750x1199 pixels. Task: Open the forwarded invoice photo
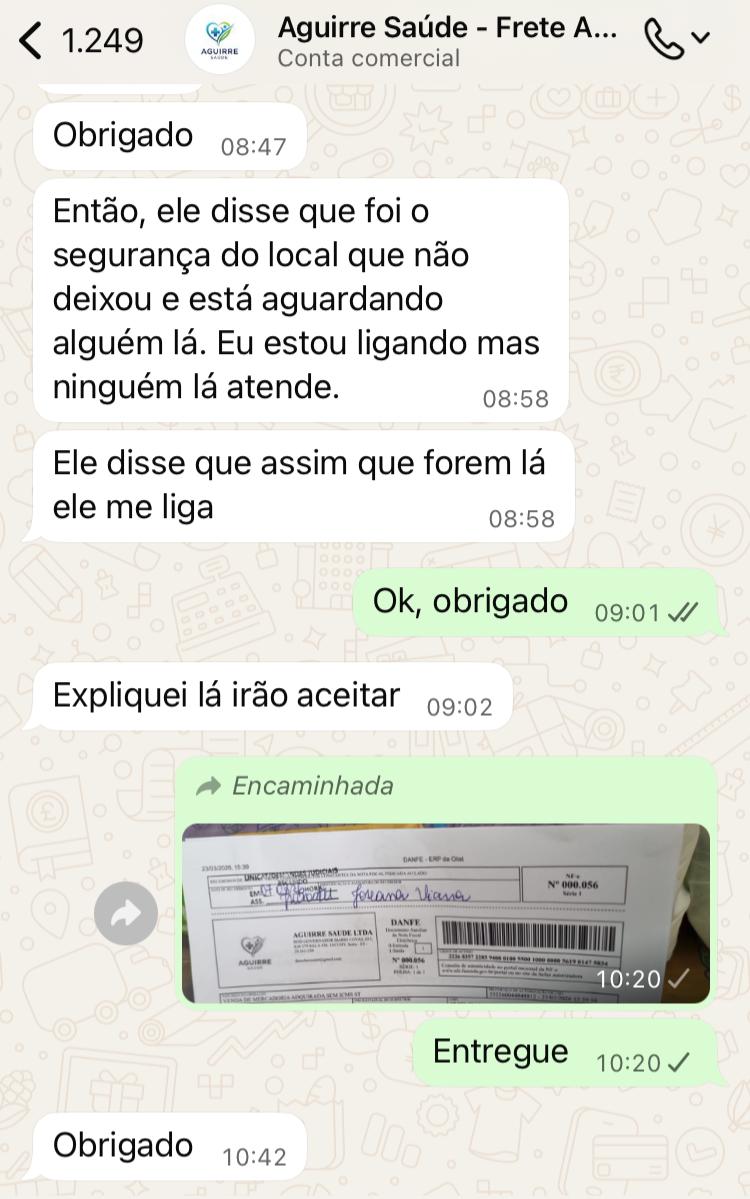[446, 913]
